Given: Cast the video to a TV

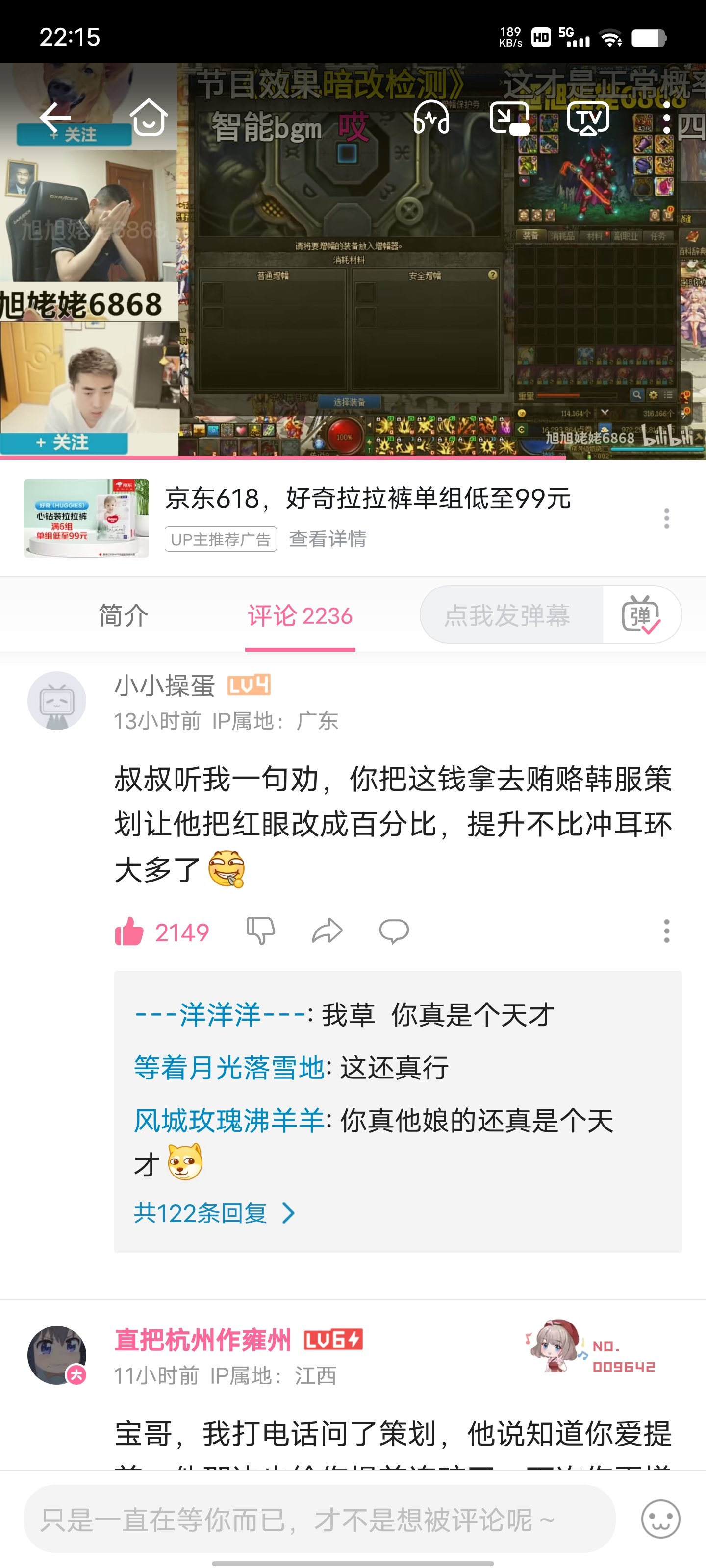Looking at the screenshot, I should click(x=589, y=117).
